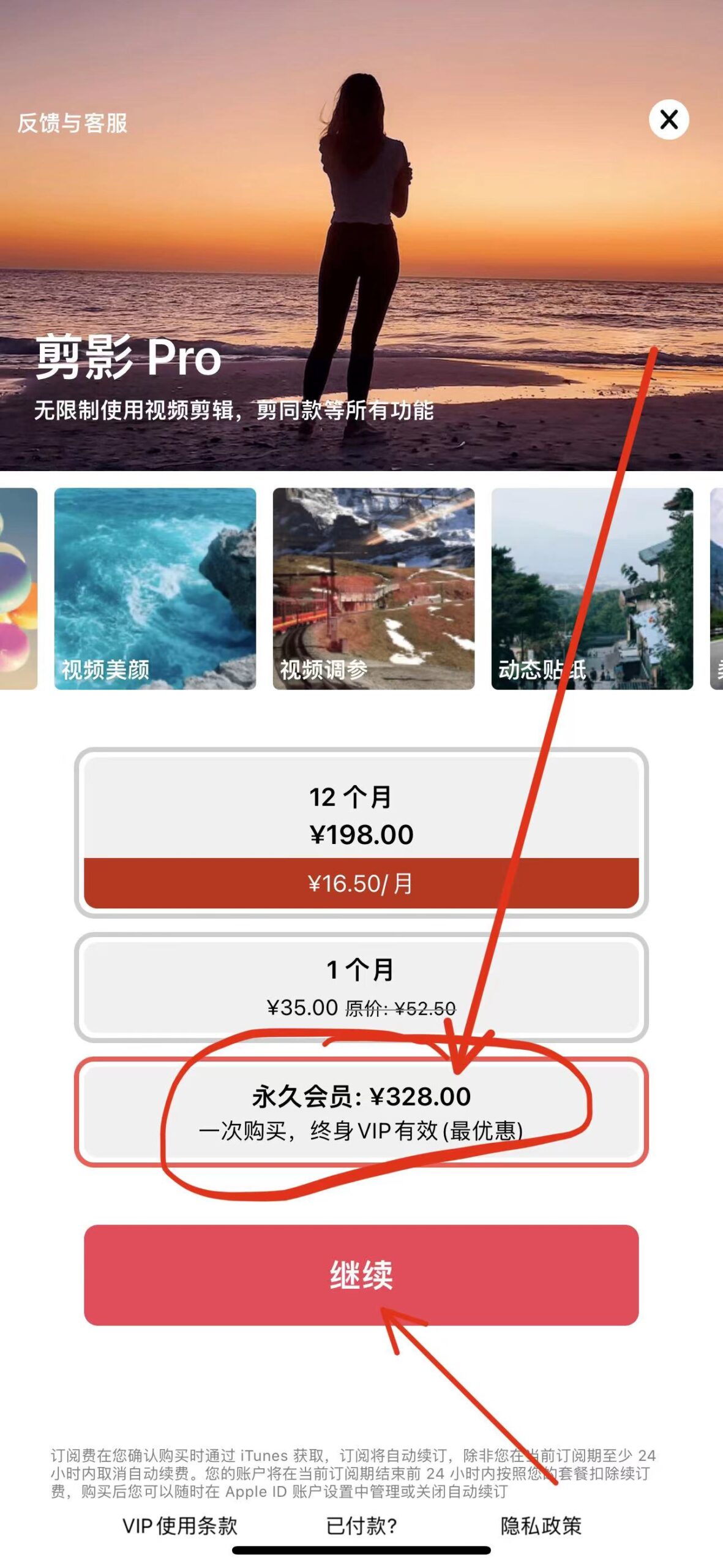
Task: View the partially visible rightmost feature card
Action: (716, 588)
